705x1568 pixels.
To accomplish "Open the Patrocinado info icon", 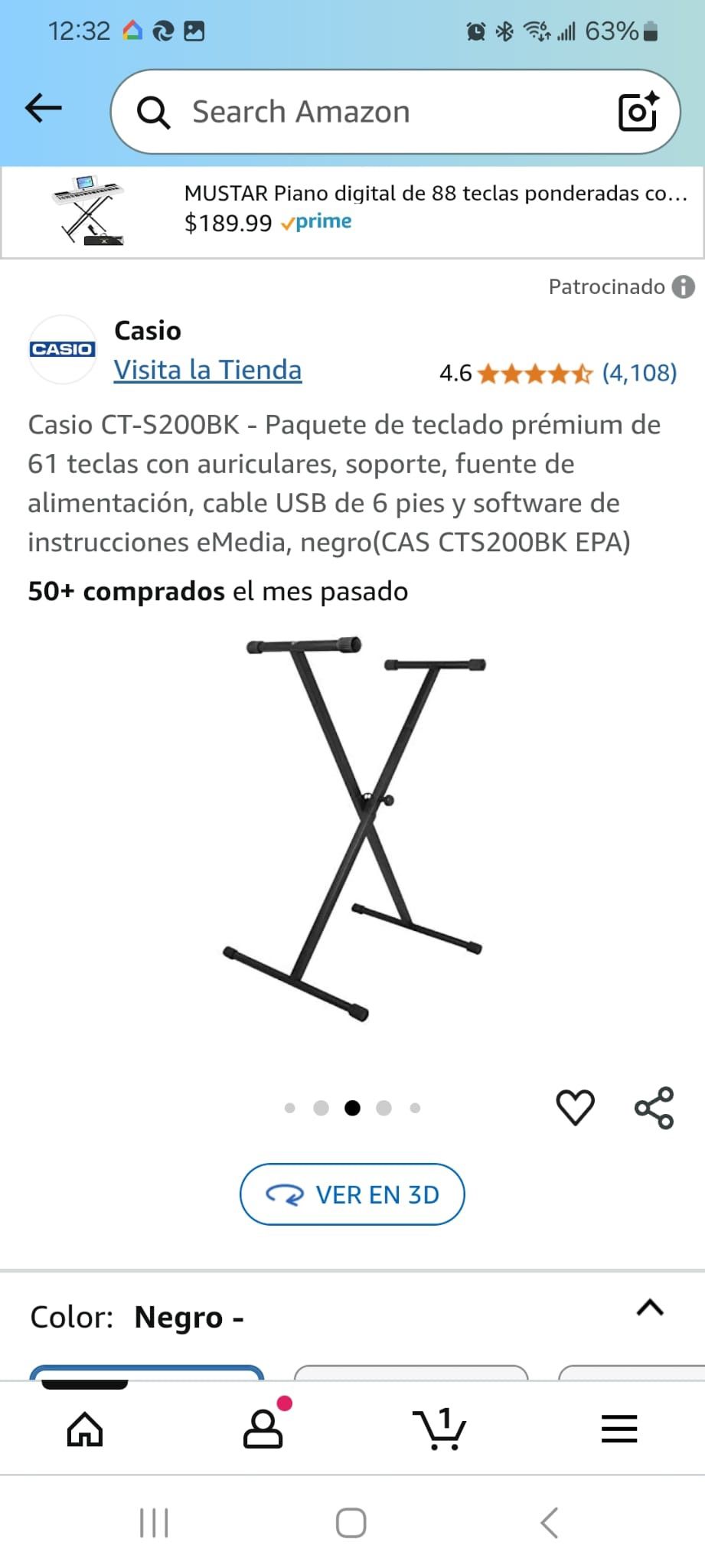I will 683,287.
